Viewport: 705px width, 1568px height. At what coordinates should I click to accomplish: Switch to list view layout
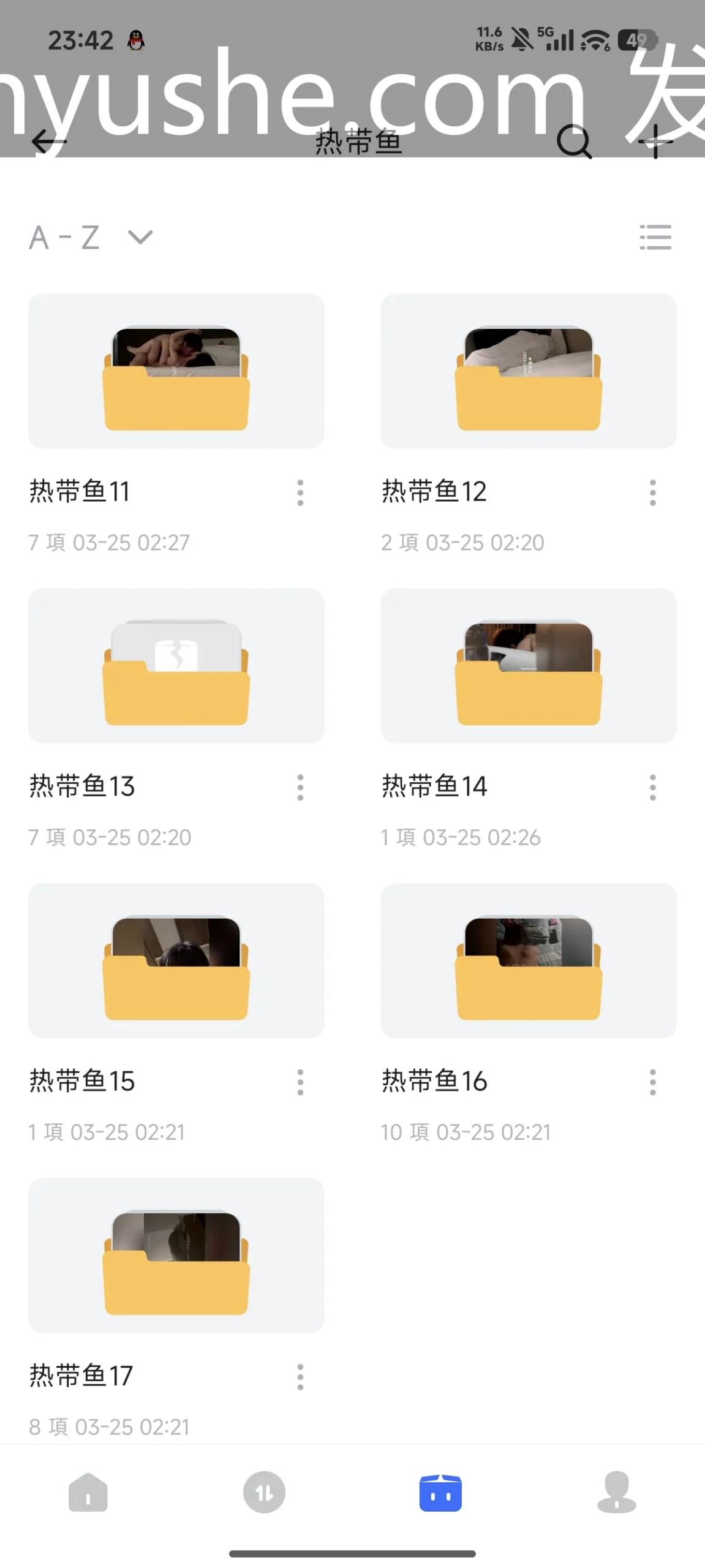point(655,238)
